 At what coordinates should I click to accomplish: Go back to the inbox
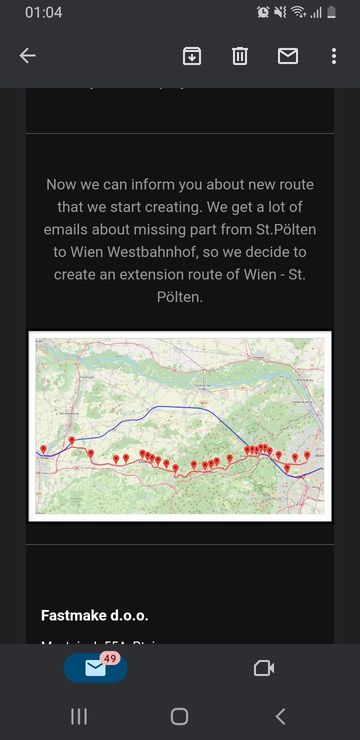[x=27, y=56]
